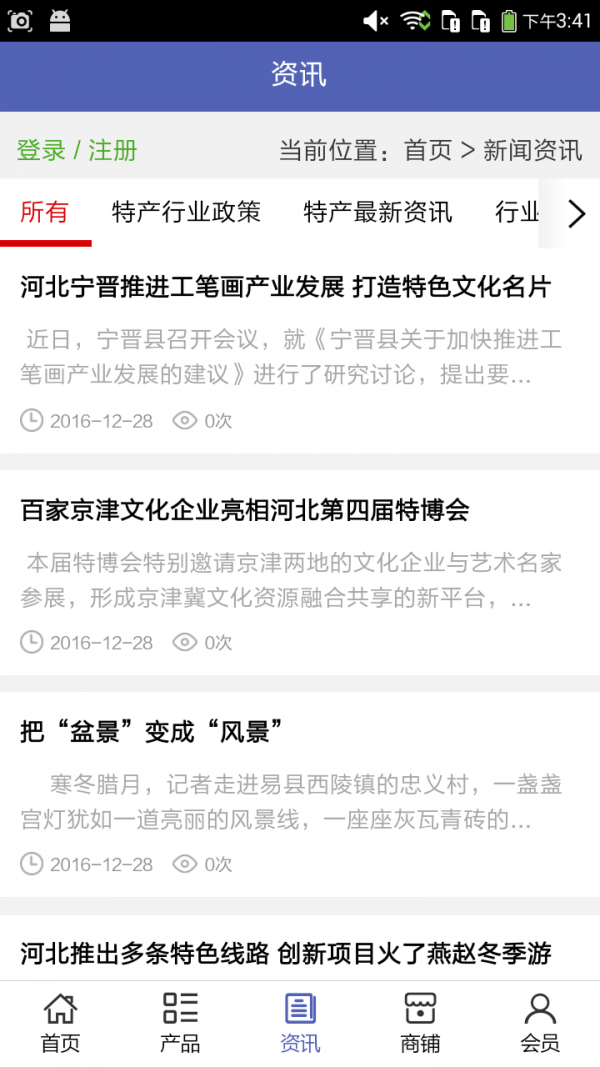Viewport: 600px width, 1067px height.
Task: Switch to the 特产行业政策 tab
Action: (186, 212)
